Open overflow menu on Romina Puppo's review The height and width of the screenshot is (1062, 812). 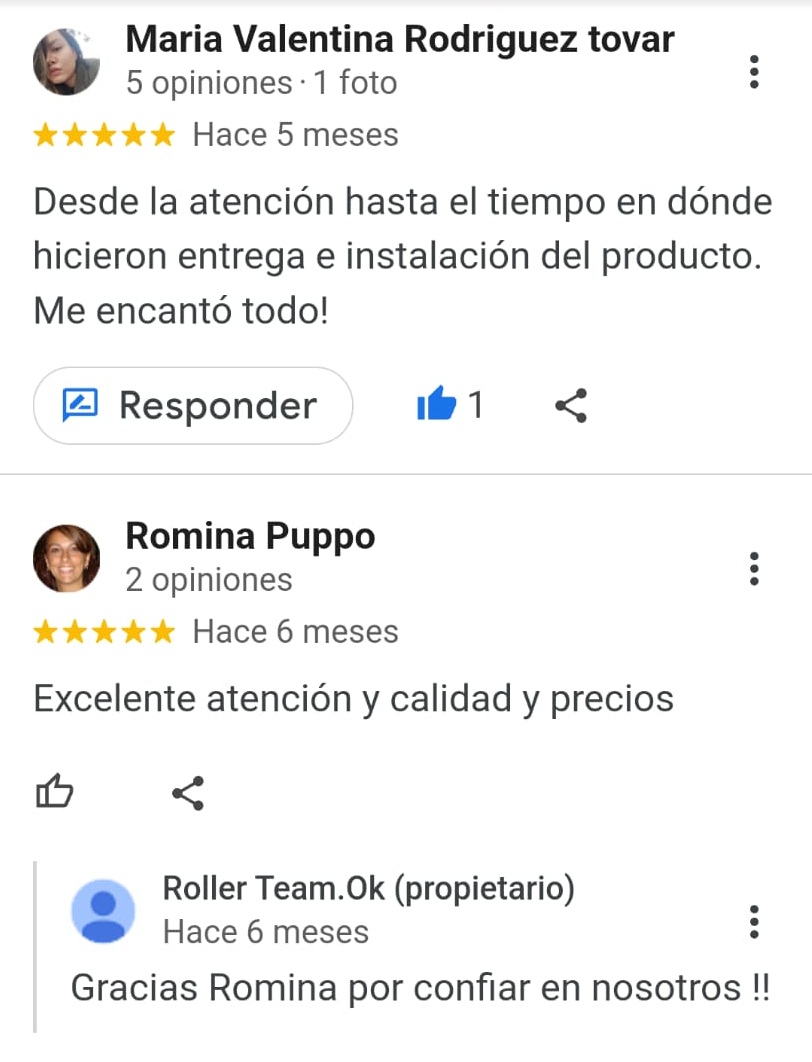[754, 568]
